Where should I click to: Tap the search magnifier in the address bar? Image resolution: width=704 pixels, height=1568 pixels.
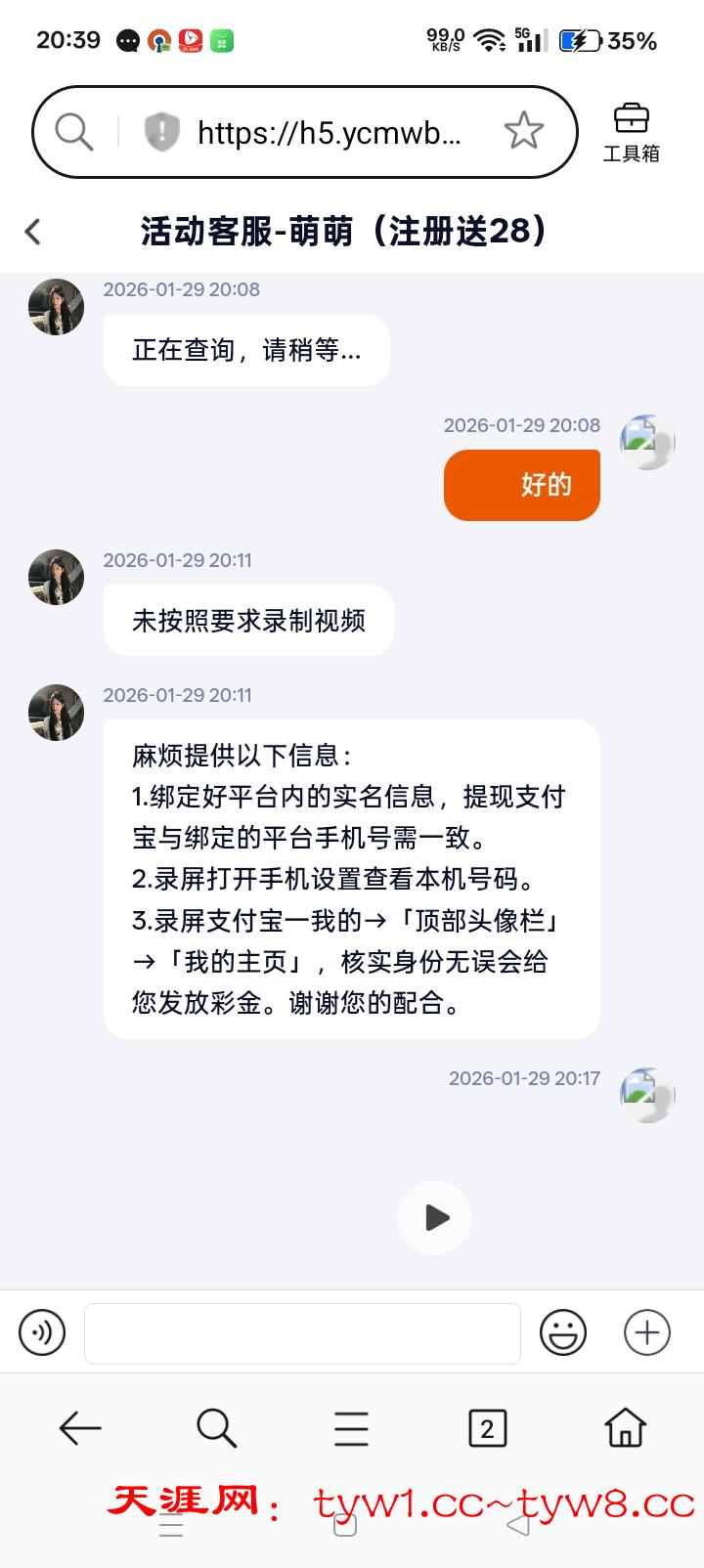pos(73,131)
